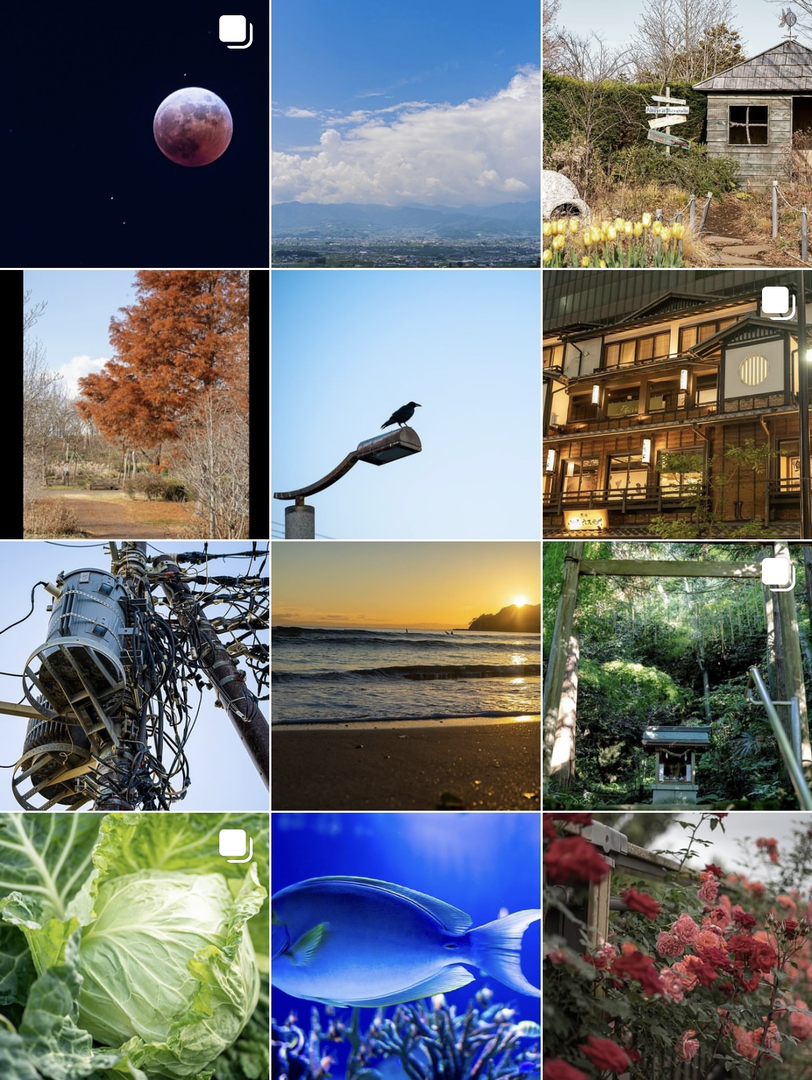Open the orange autumn tree post
This screenshot has height=1080, width=812.
[x=134, y=404]
